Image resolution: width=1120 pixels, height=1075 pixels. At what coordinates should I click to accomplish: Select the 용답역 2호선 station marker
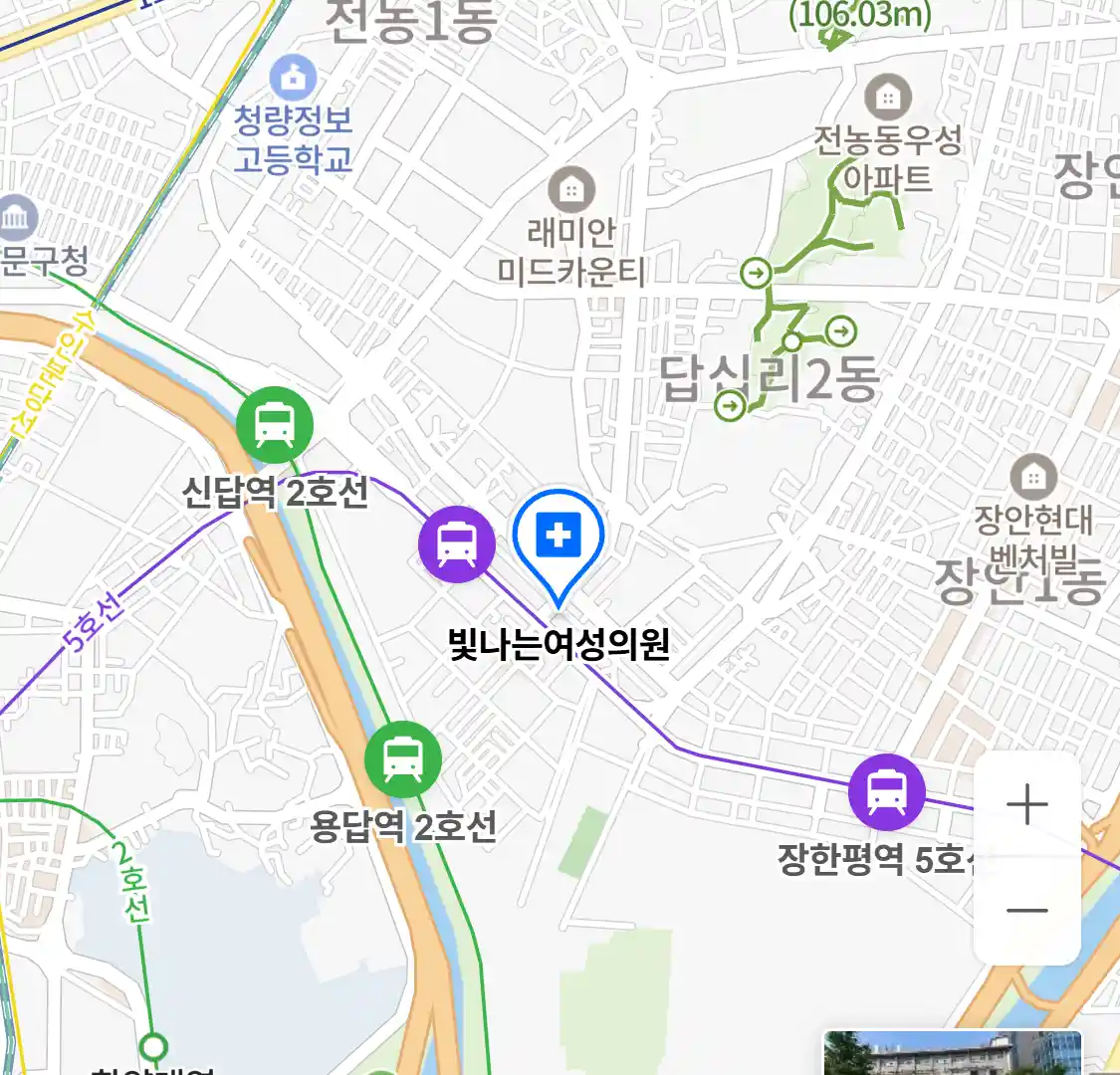coord(402,759)
